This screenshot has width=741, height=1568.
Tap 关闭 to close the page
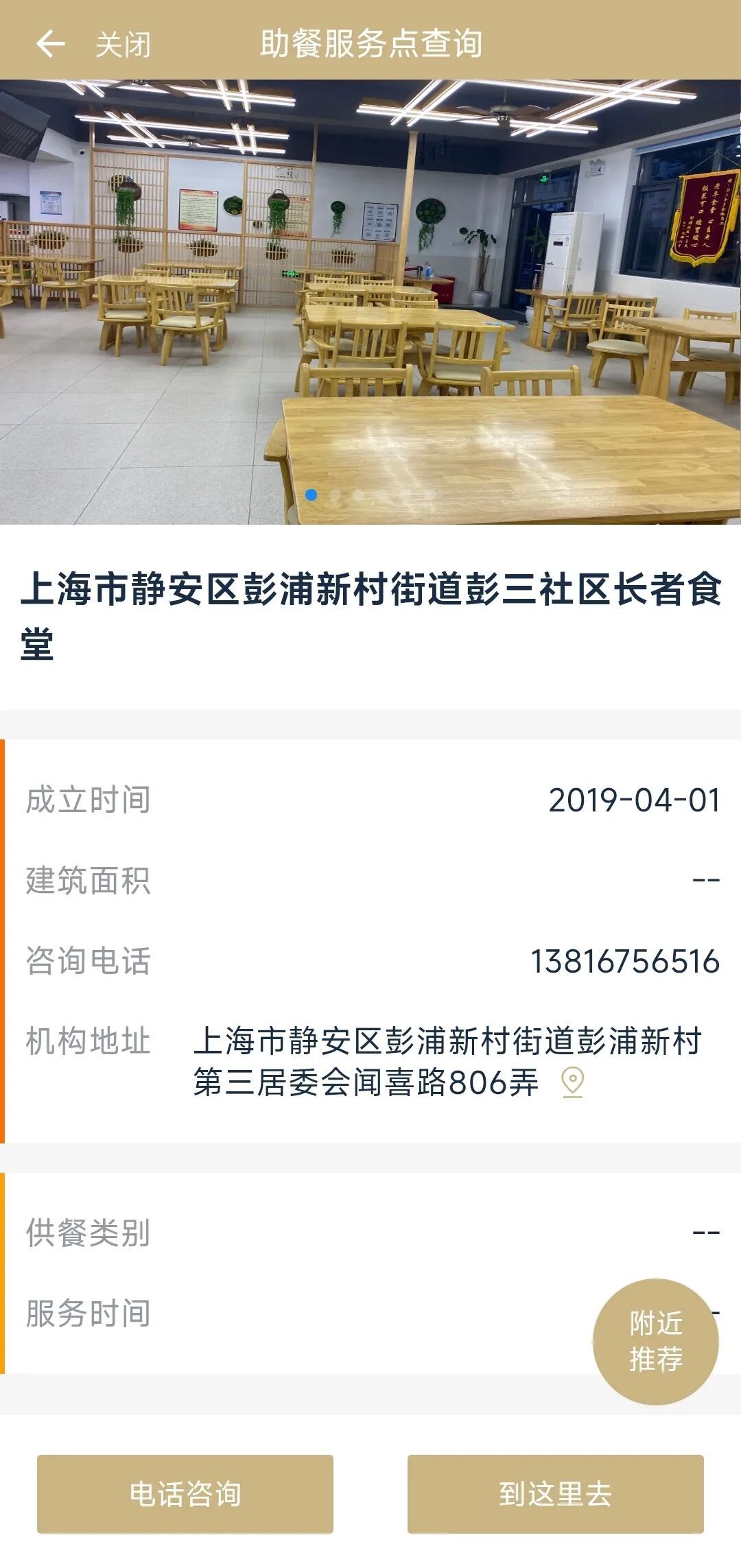point(123,45)
